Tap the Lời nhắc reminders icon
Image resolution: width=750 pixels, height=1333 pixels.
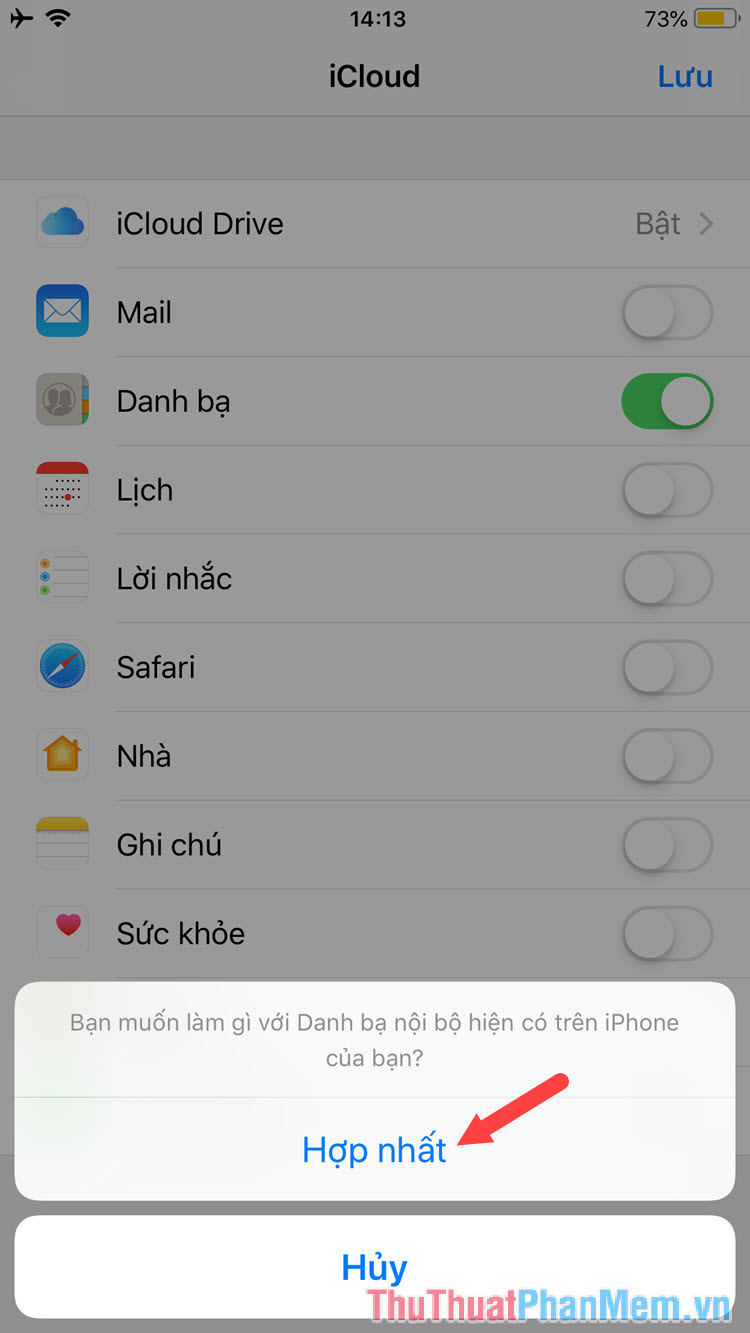[62, 578]
